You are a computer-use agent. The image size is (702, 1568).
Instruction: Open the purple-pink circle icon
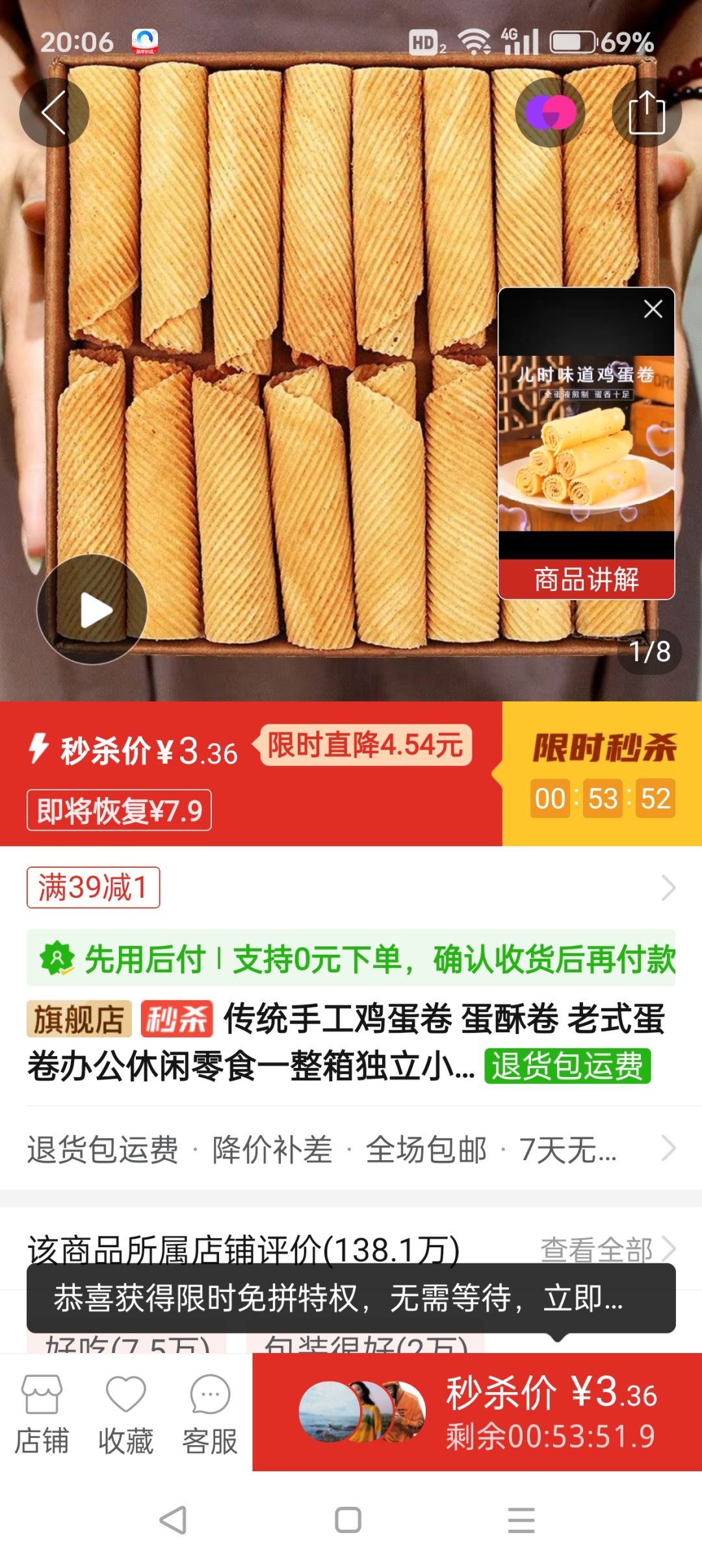click(550, 113)
